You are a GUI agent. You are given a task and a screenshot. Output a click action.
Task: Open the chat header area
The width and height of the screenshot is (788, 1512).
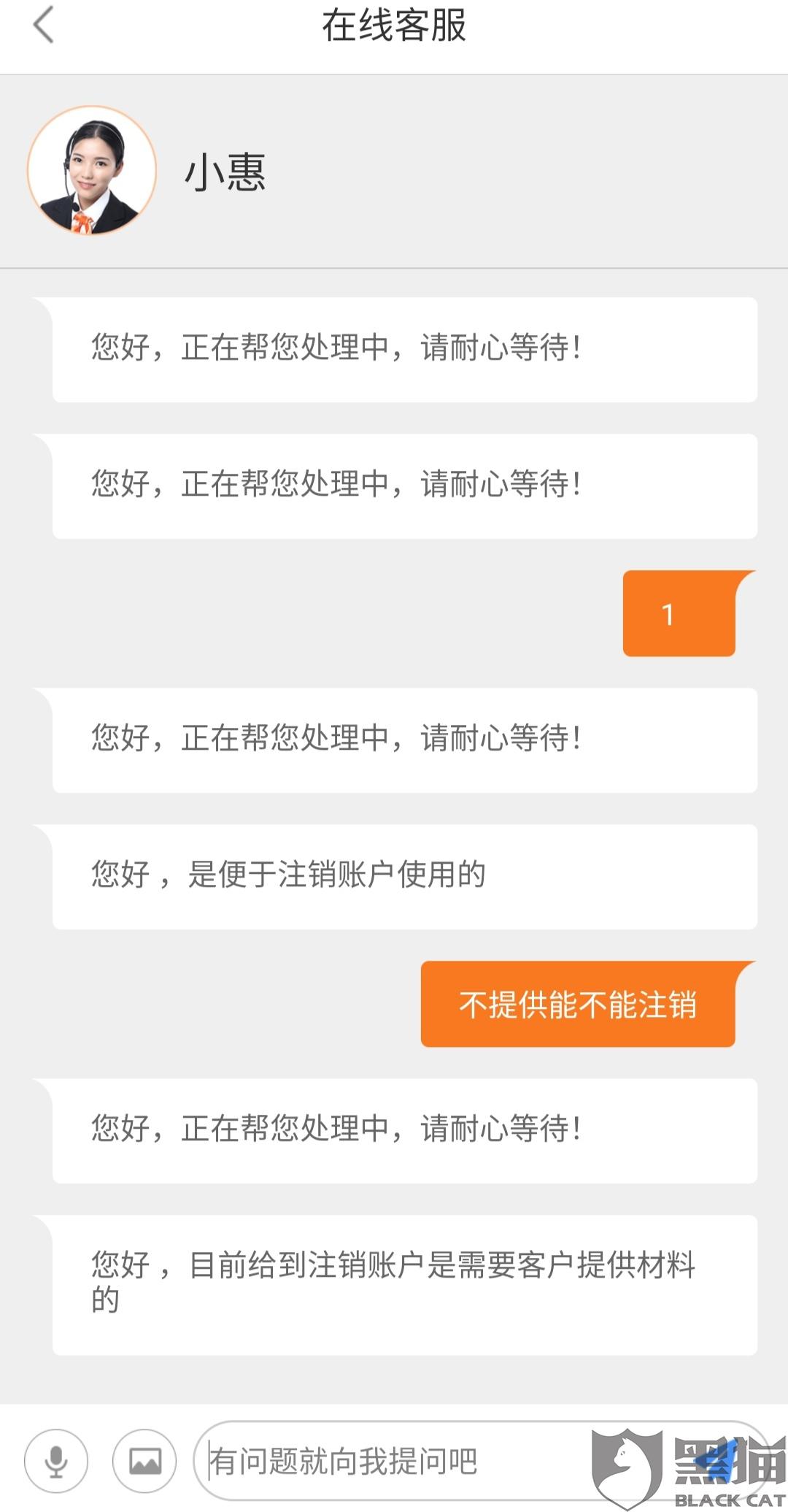pyautogui.click(x=394, y=172)
